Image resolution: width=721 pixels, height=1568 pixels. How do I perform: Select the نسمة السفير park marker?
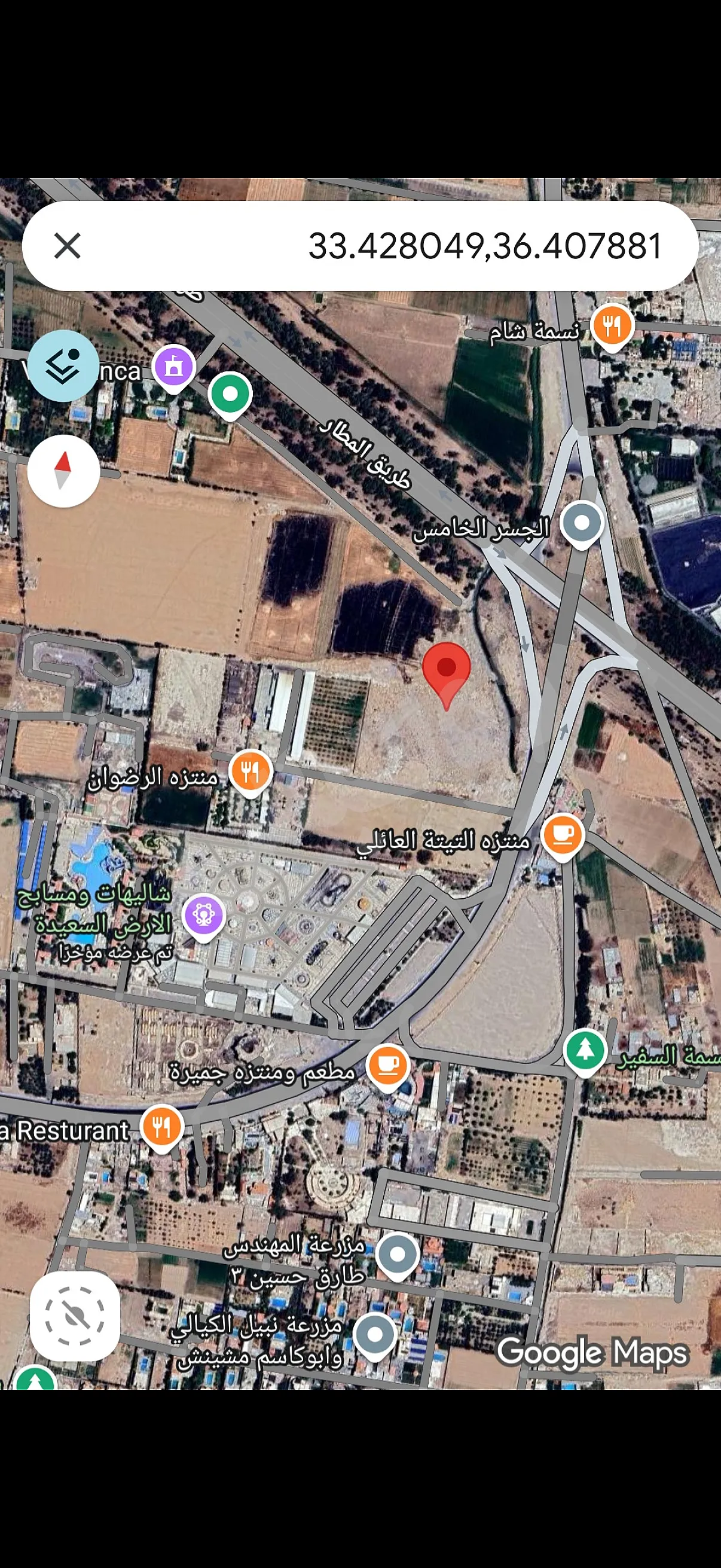coord(584,1050)
